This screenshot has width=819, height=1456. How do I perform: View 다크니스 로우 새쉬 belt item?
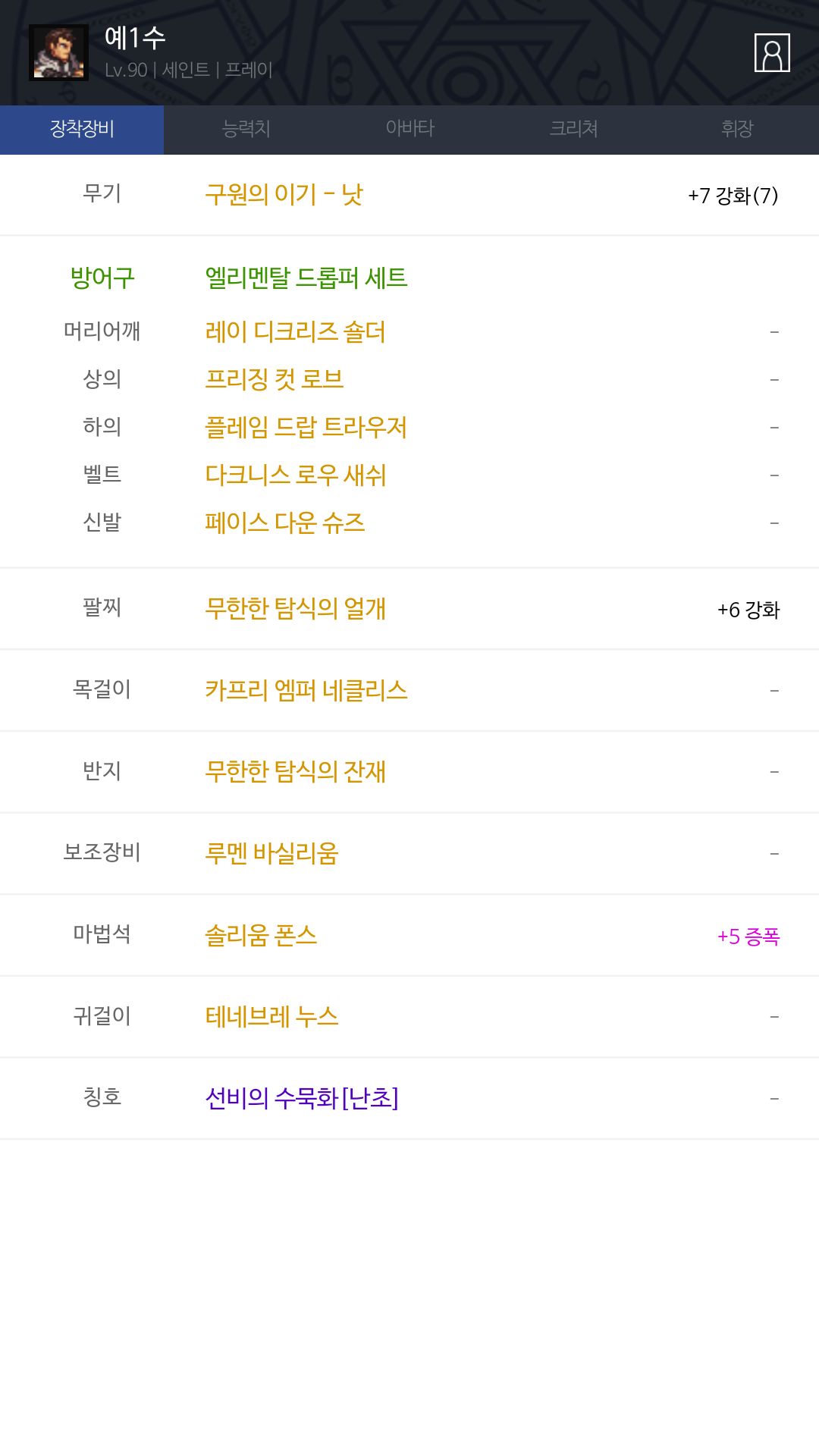(x=296, y=475)
